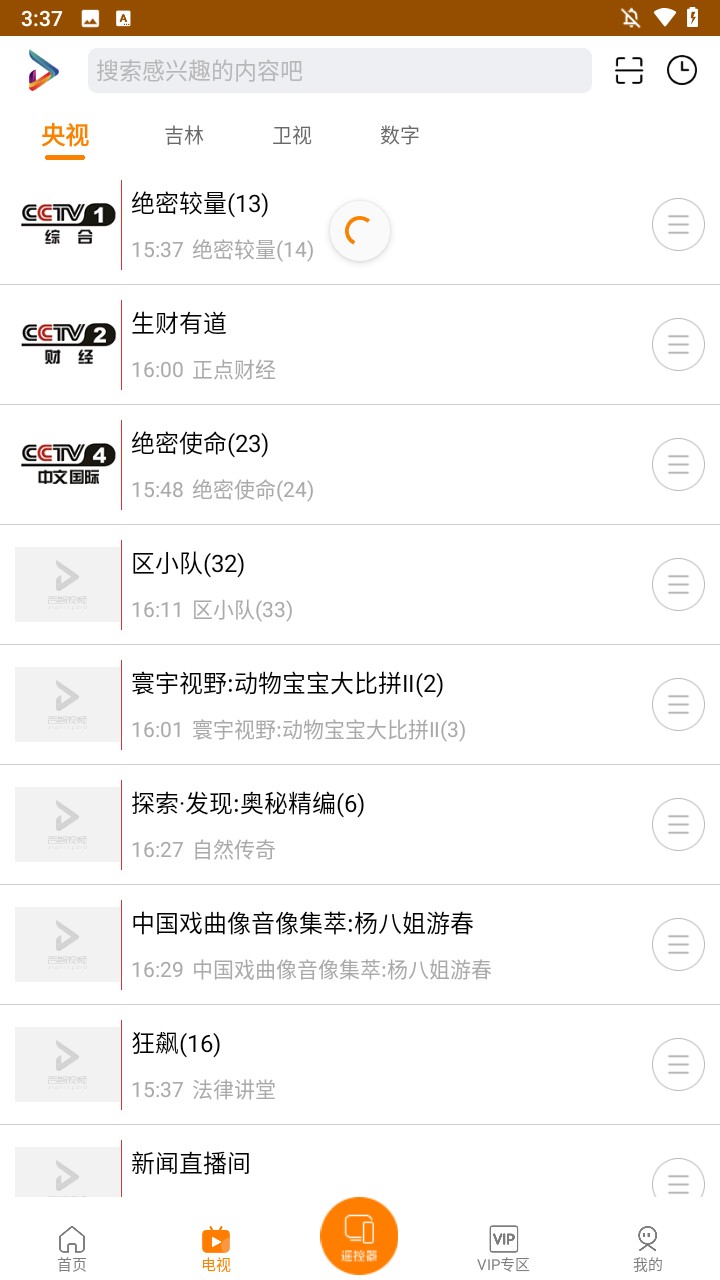Open the TV scan/cast icon beside search
720x1280 pixels.
point(627,71)
